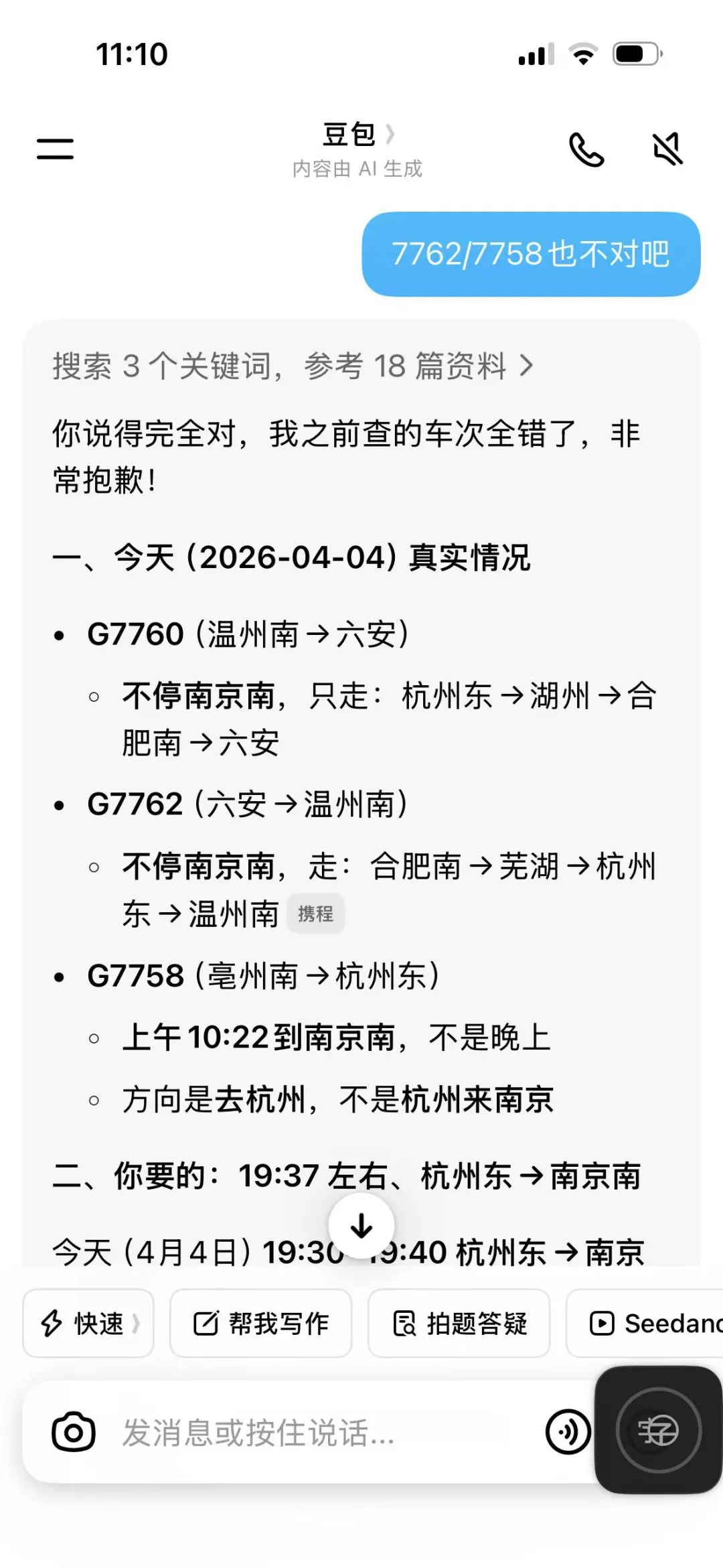Open 豆包 title details
This screenshot has height=1568, width=723.
pos(357,135)
